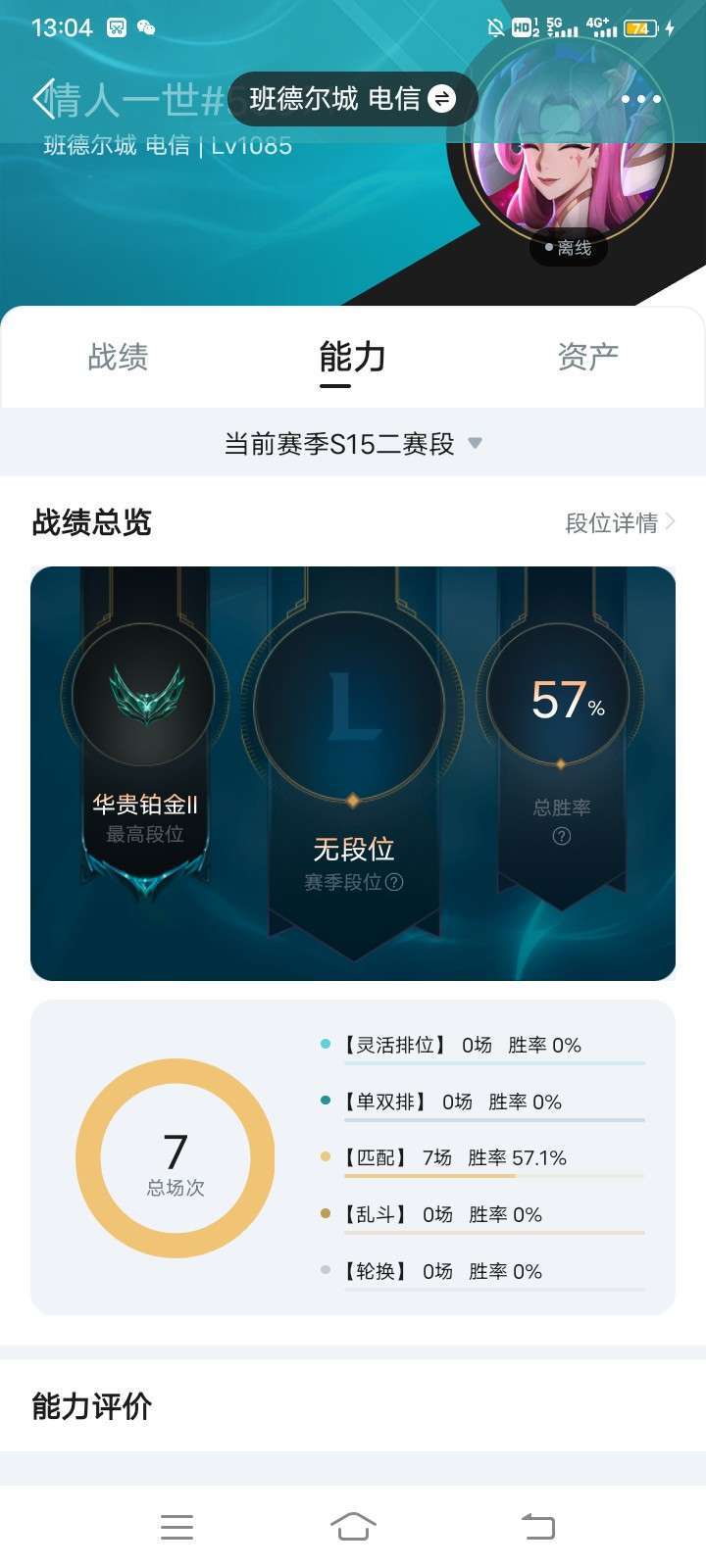Switch to the 资产 tab
The image size is (706, 1568).
[x=587, y=356]
